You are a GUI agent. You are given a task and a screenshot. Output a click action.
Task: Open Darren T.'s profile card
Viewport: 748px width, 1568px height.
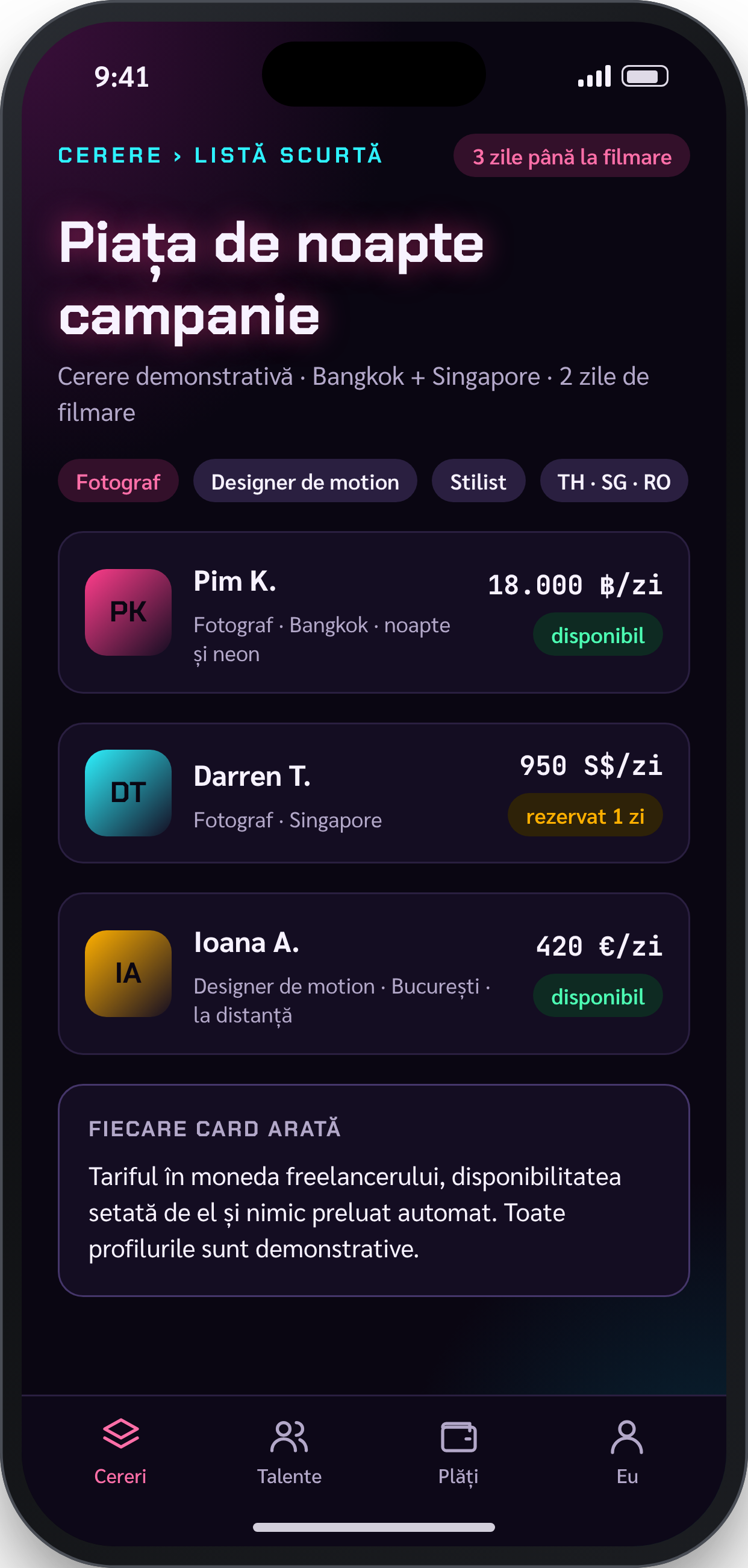pos(373,793)
